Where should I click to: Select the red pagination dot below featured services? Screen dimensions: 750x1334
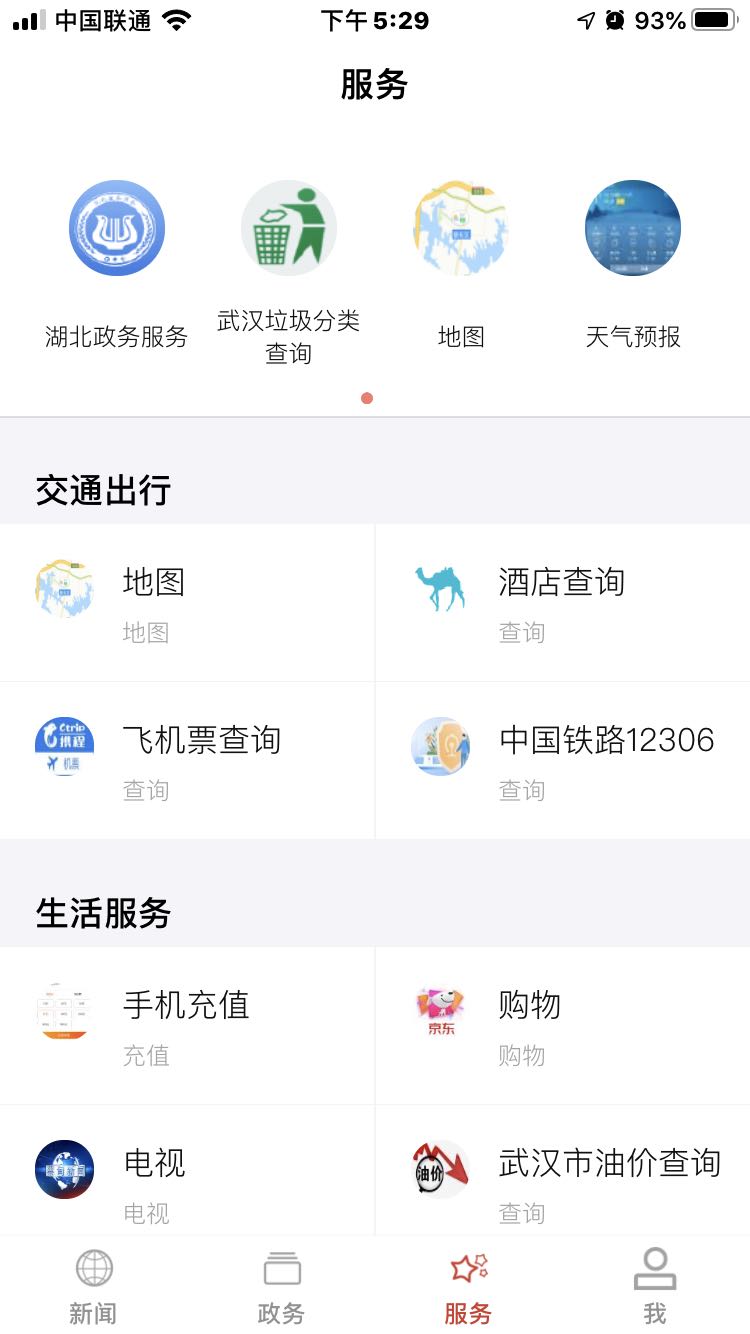point(367,397)
